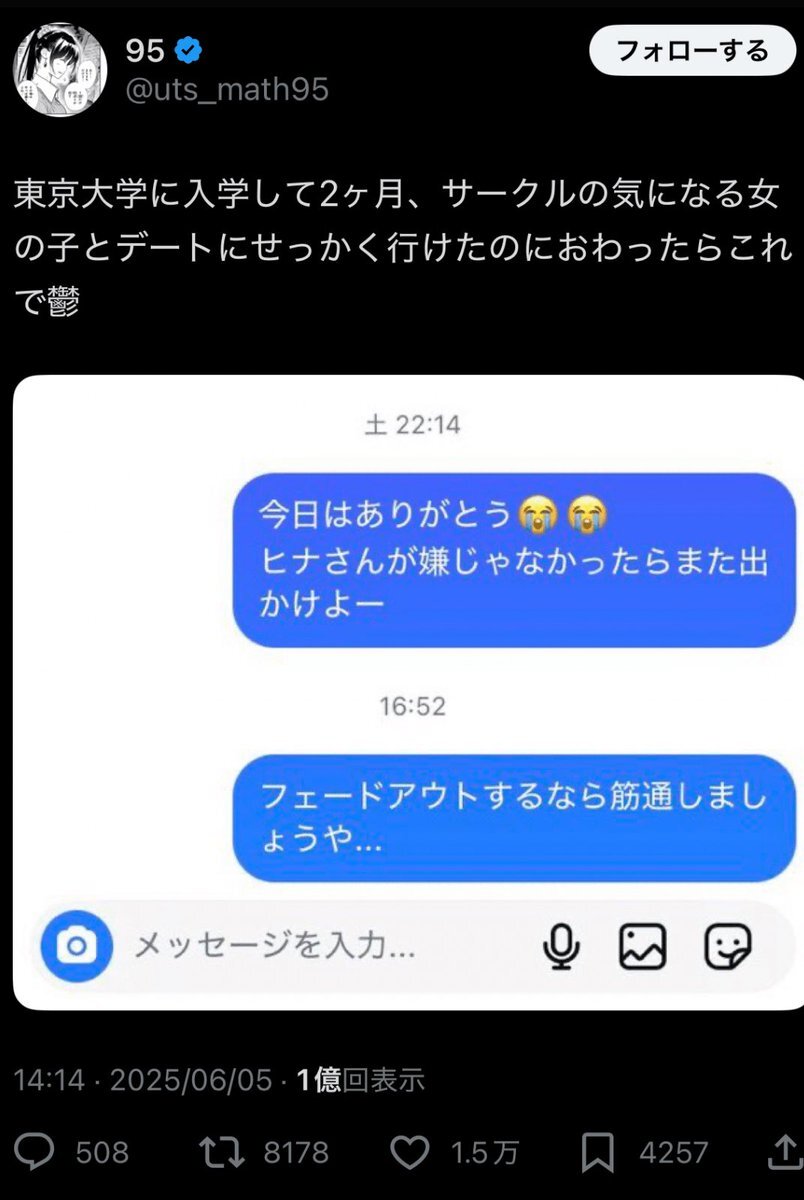Bookmark this post by 95
Image resolution: width=804 pixels, height=1200 pixels.
[600, 1153]
